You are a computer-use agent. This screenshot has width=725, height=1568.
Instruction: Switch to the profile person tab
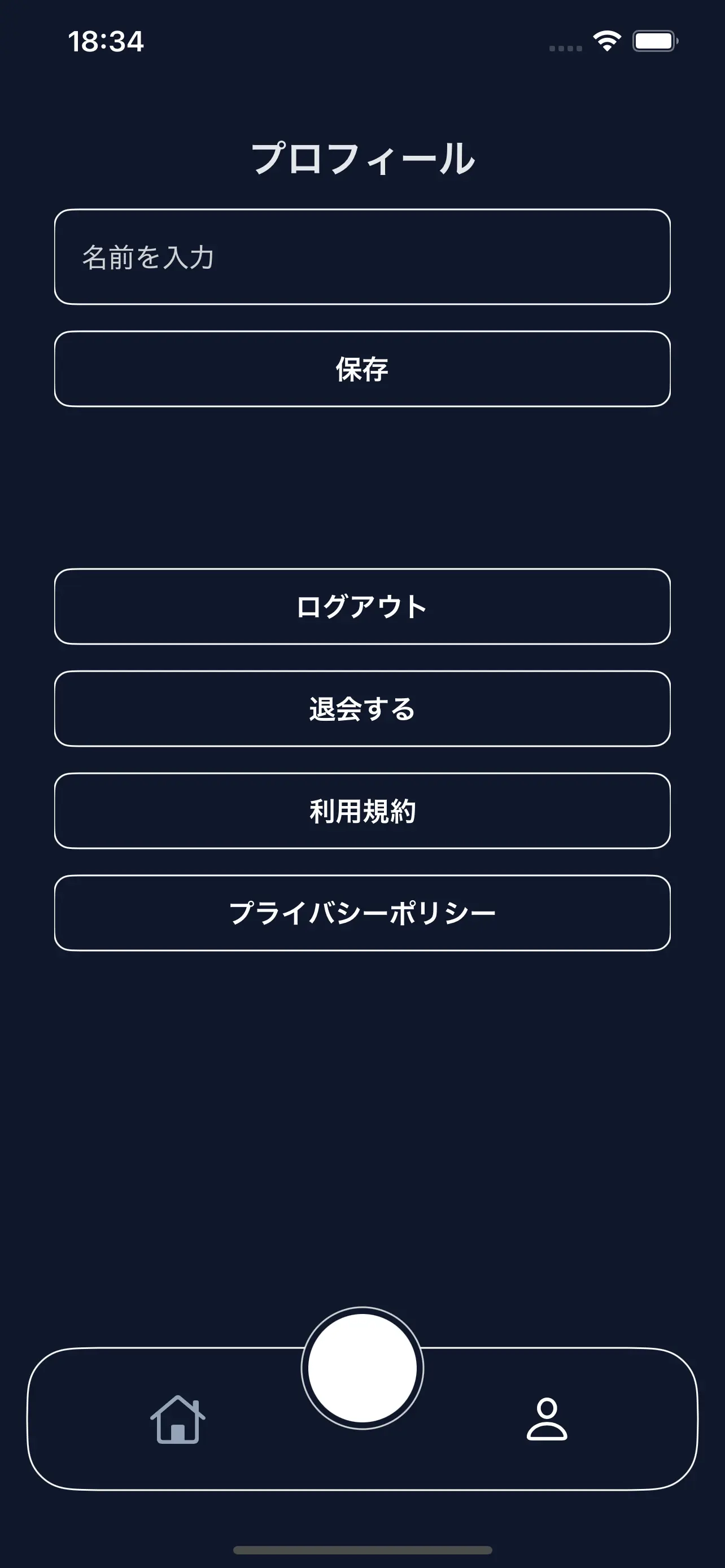[x=547, y=1420]
